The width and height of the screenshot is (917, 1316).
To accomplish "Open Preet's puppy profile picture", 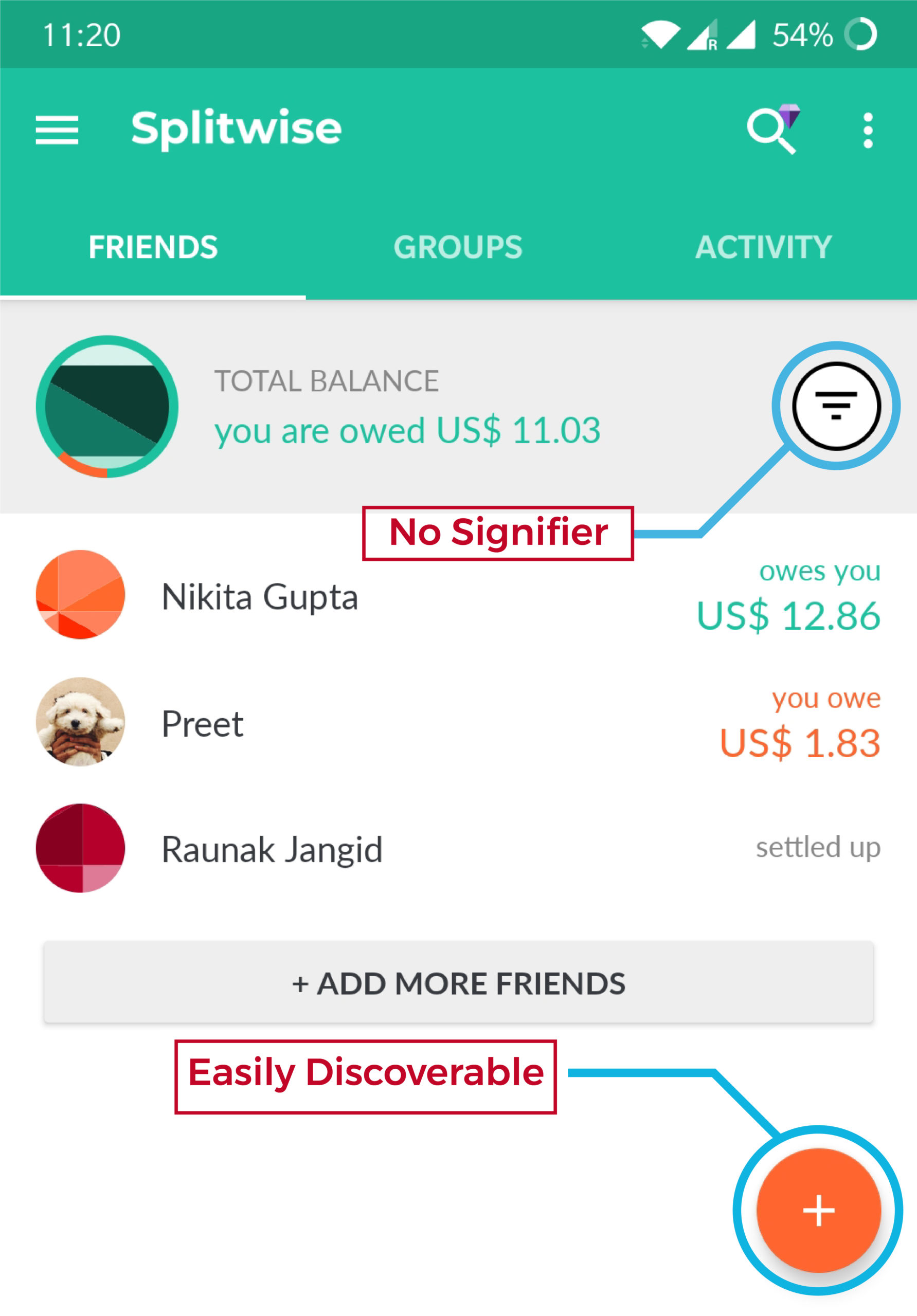I will (80, 722).
